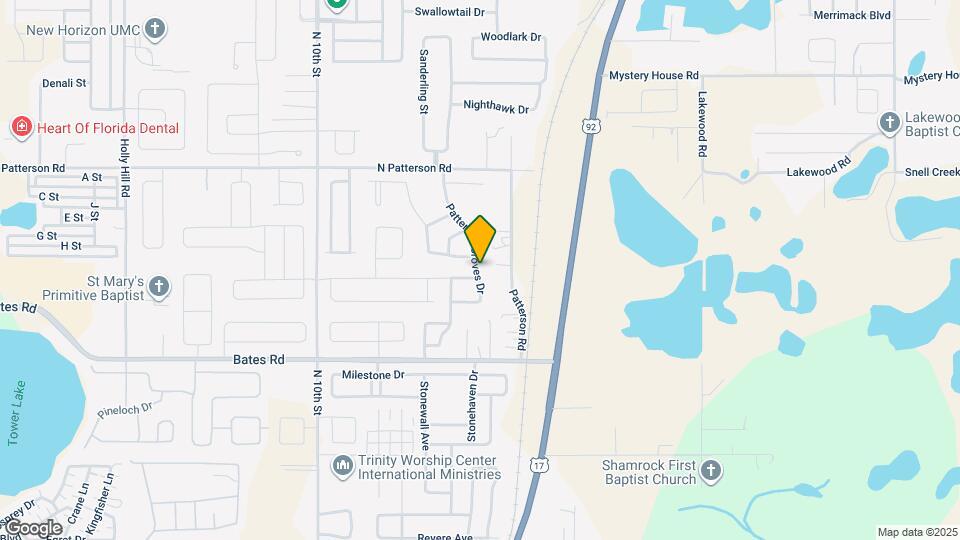Select the New Horizon UMC church marker
Image resolution: width=960 pixels, height=540 pixels.
coord(154,29)
